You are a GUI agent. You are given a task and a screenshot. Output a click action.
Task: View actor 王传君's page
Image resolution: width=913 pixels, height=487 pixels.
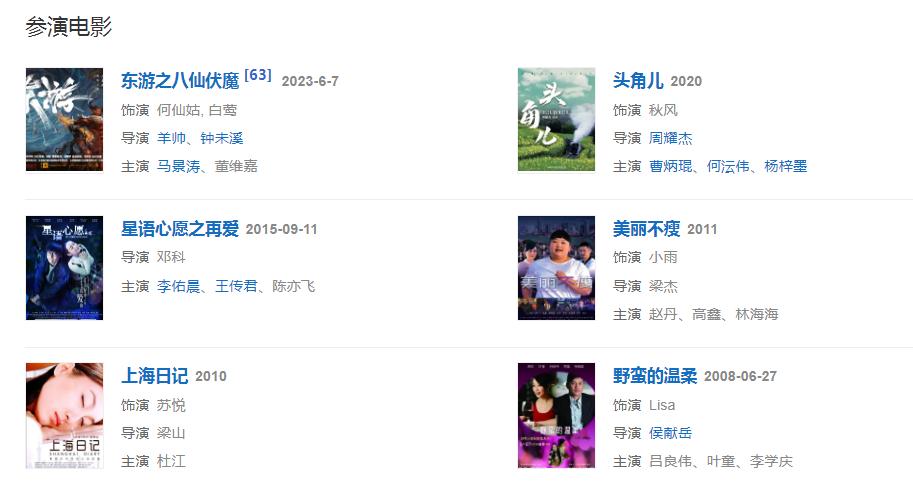click(236, 286)
